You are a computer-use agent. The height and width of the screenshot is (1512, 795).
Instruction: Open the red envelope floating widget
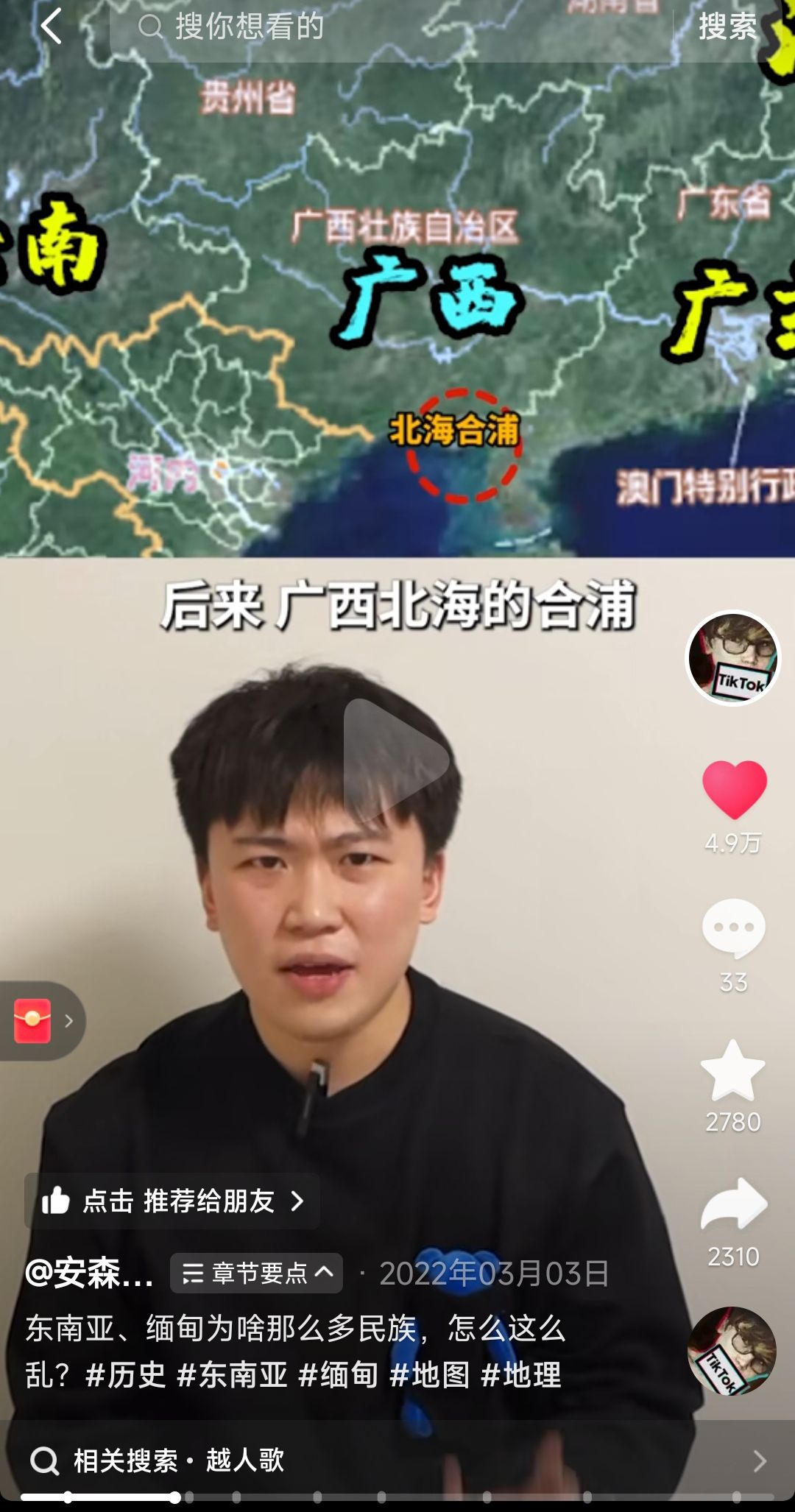(34, 1020)
